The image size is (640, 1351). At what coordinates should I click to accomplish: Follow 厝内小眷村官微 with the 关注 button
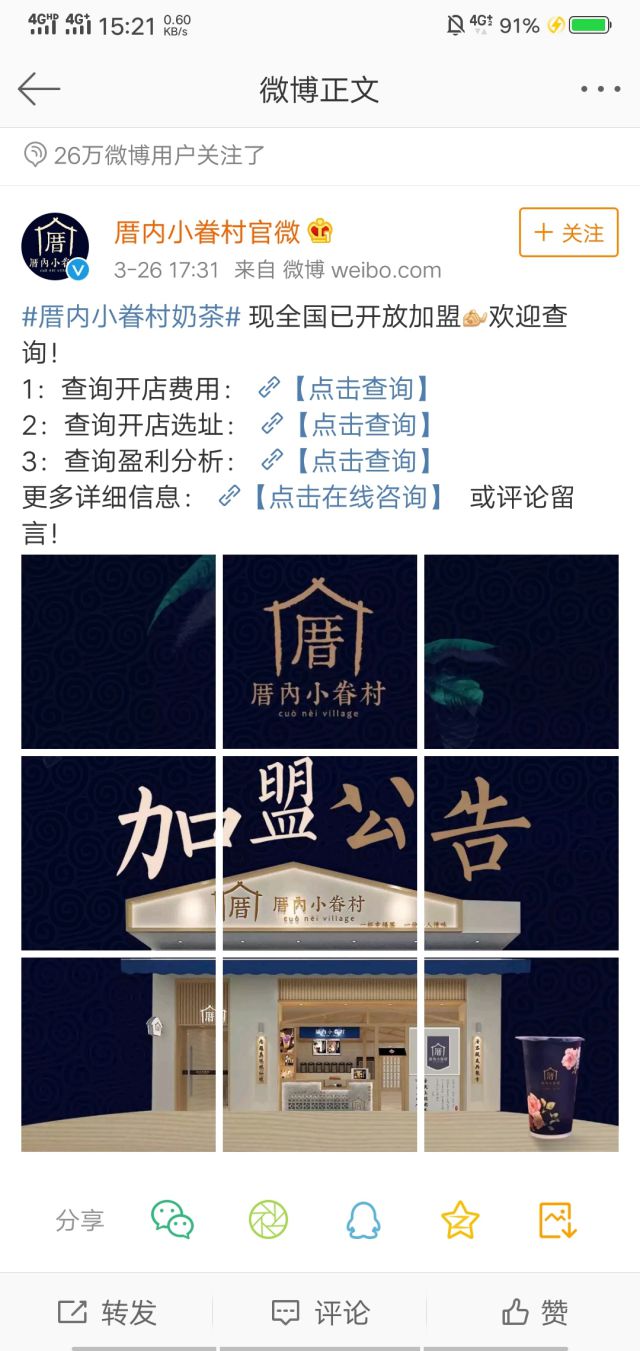568,233
